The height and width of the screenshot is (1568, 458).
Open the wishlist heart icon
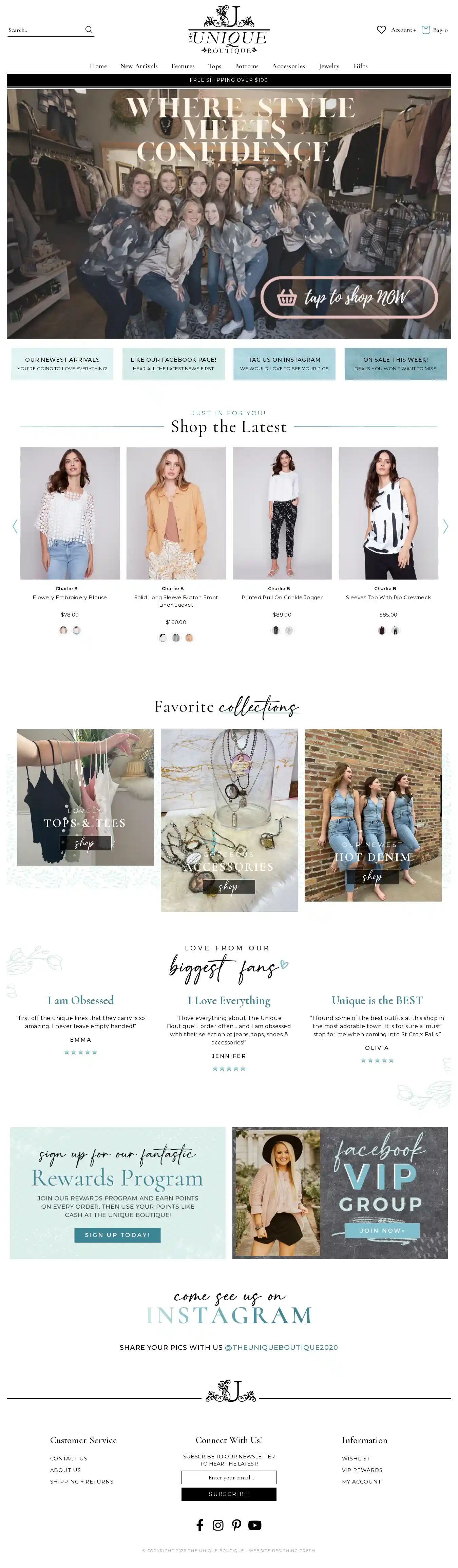pyautogui.click(x=381, y=30)
